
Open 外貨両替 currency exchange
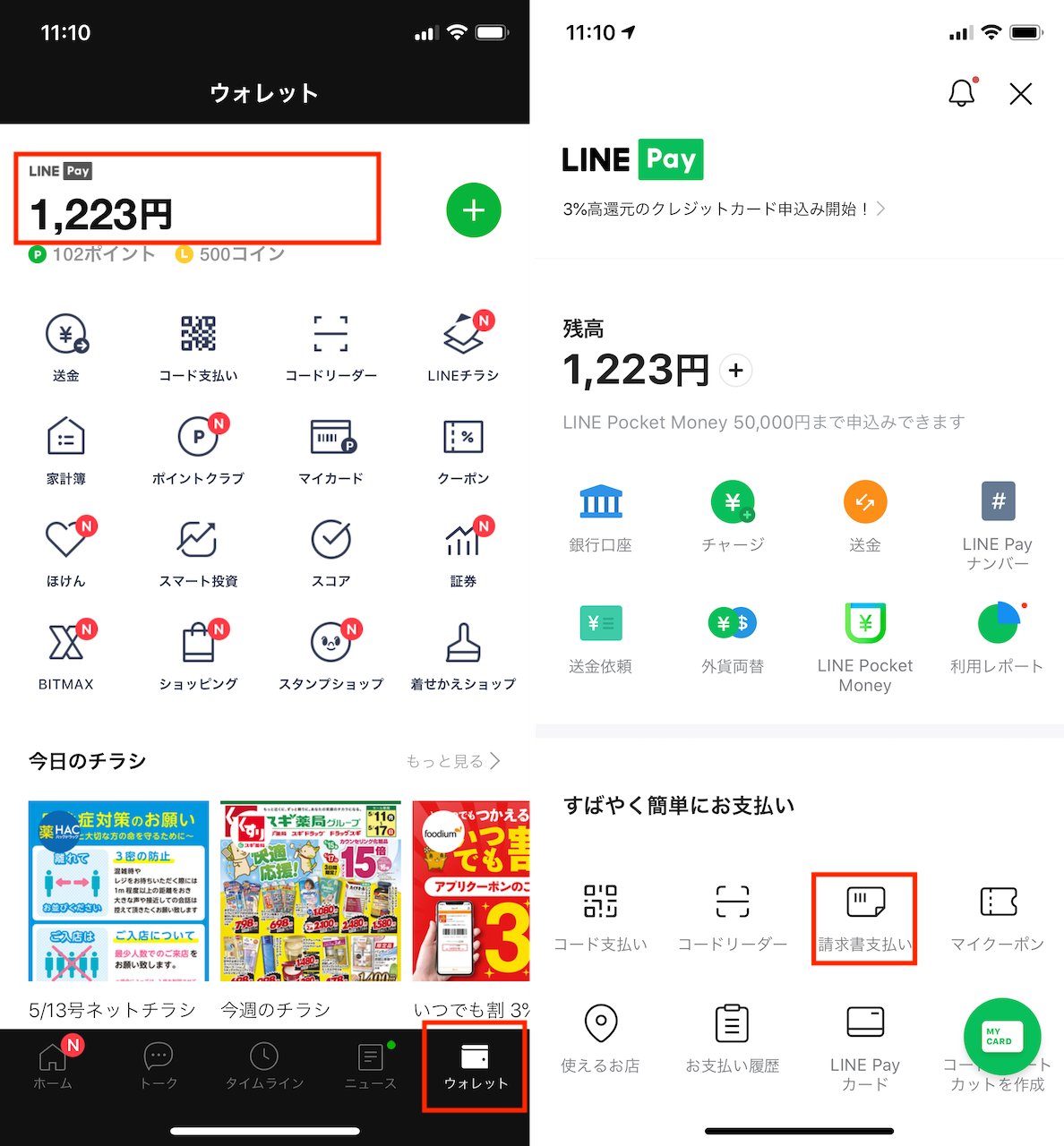[733, 637]
